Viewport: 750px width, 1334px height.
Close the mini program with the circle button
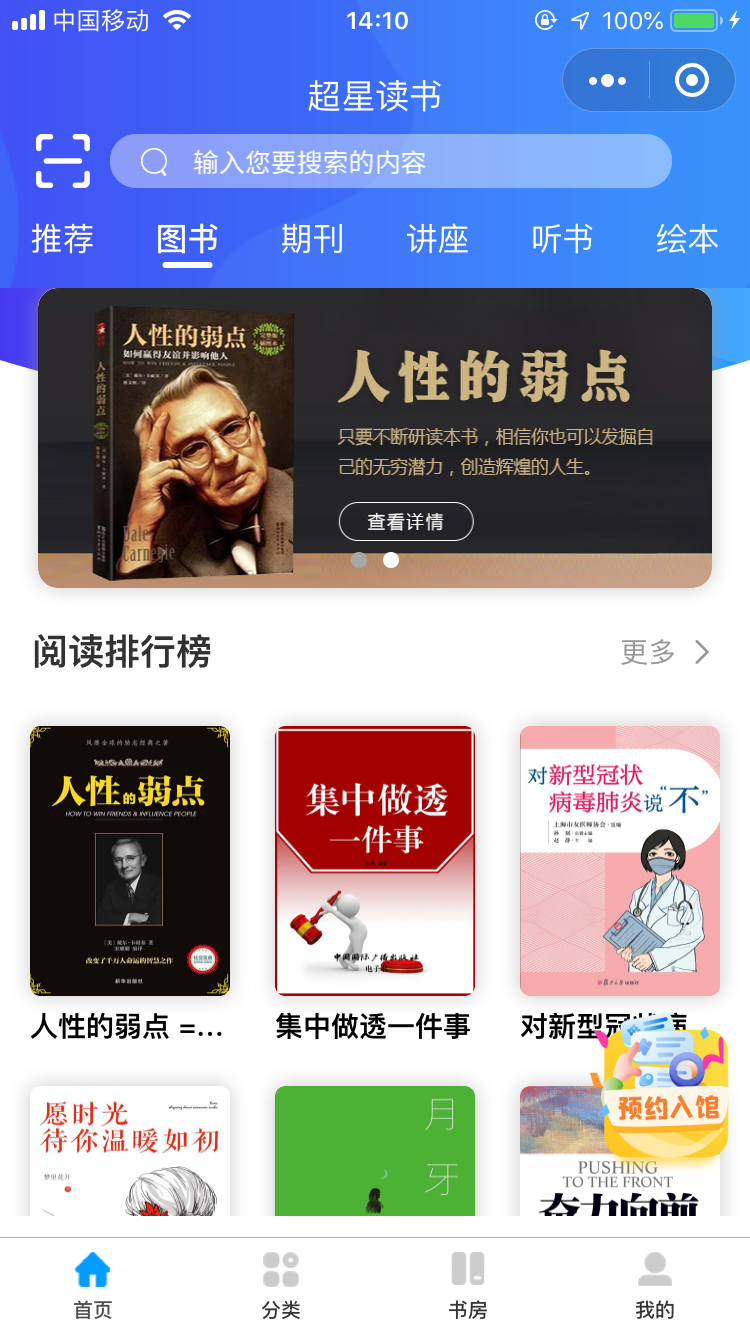(692, 81)
